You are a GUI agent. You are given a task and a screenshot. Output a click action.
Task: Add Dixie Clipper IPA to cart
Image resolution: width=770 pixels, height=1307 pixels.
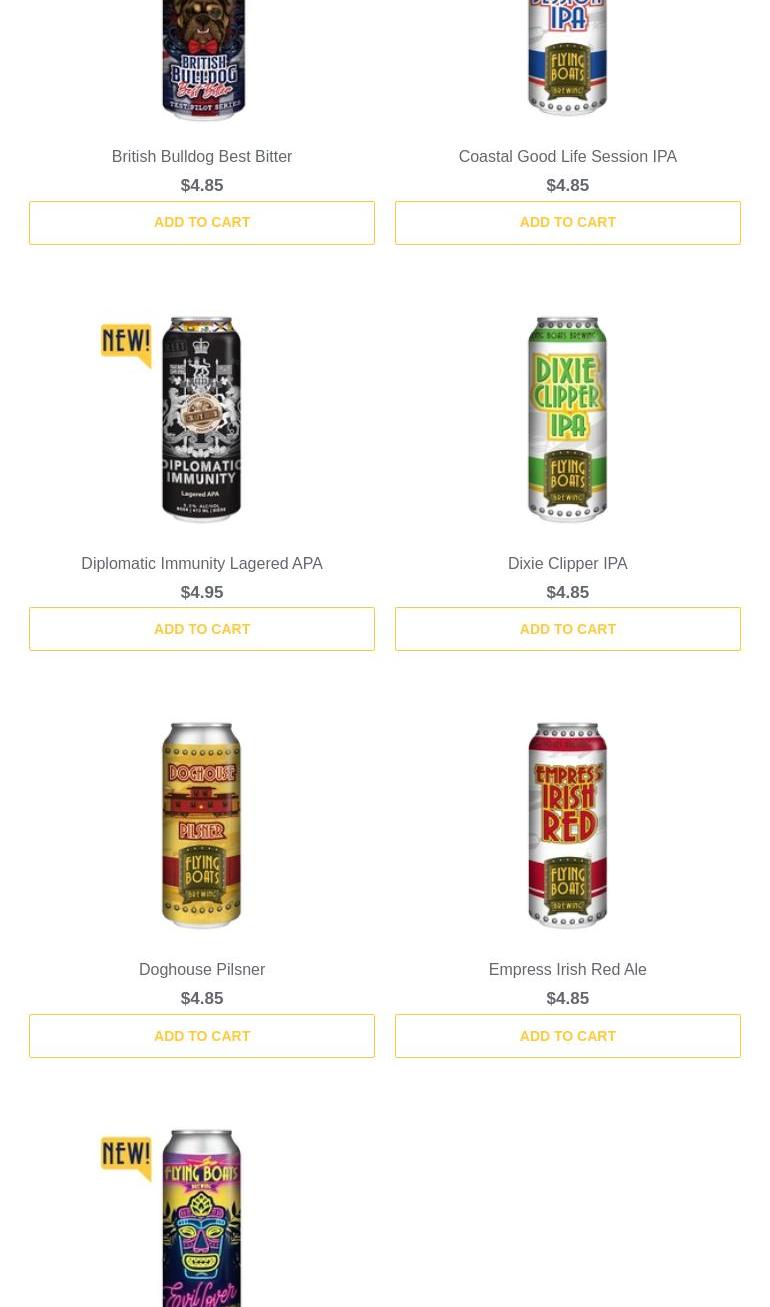point(567,629)
